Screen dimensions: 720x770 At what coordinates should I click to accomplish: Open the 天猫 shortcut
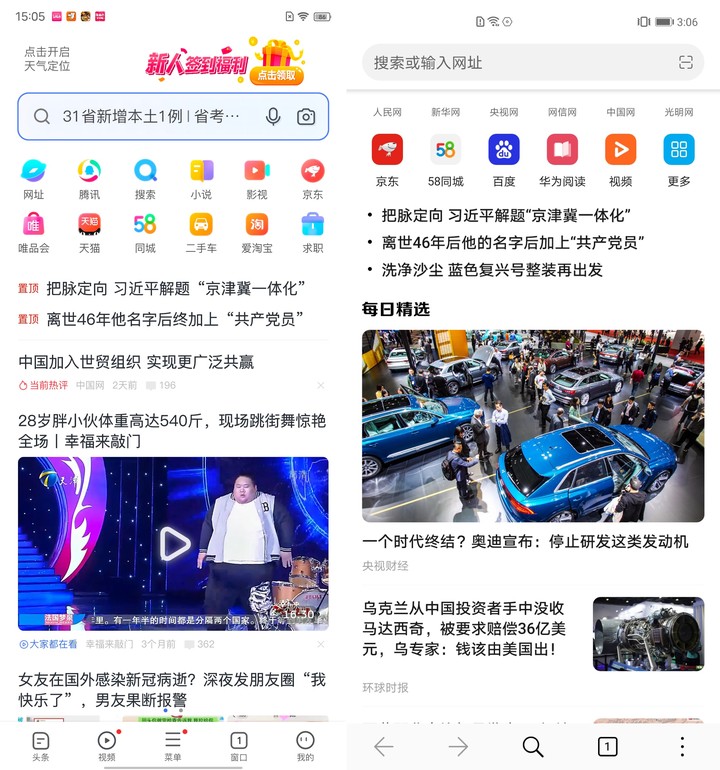pyautogui.click(x=89, y=232)
